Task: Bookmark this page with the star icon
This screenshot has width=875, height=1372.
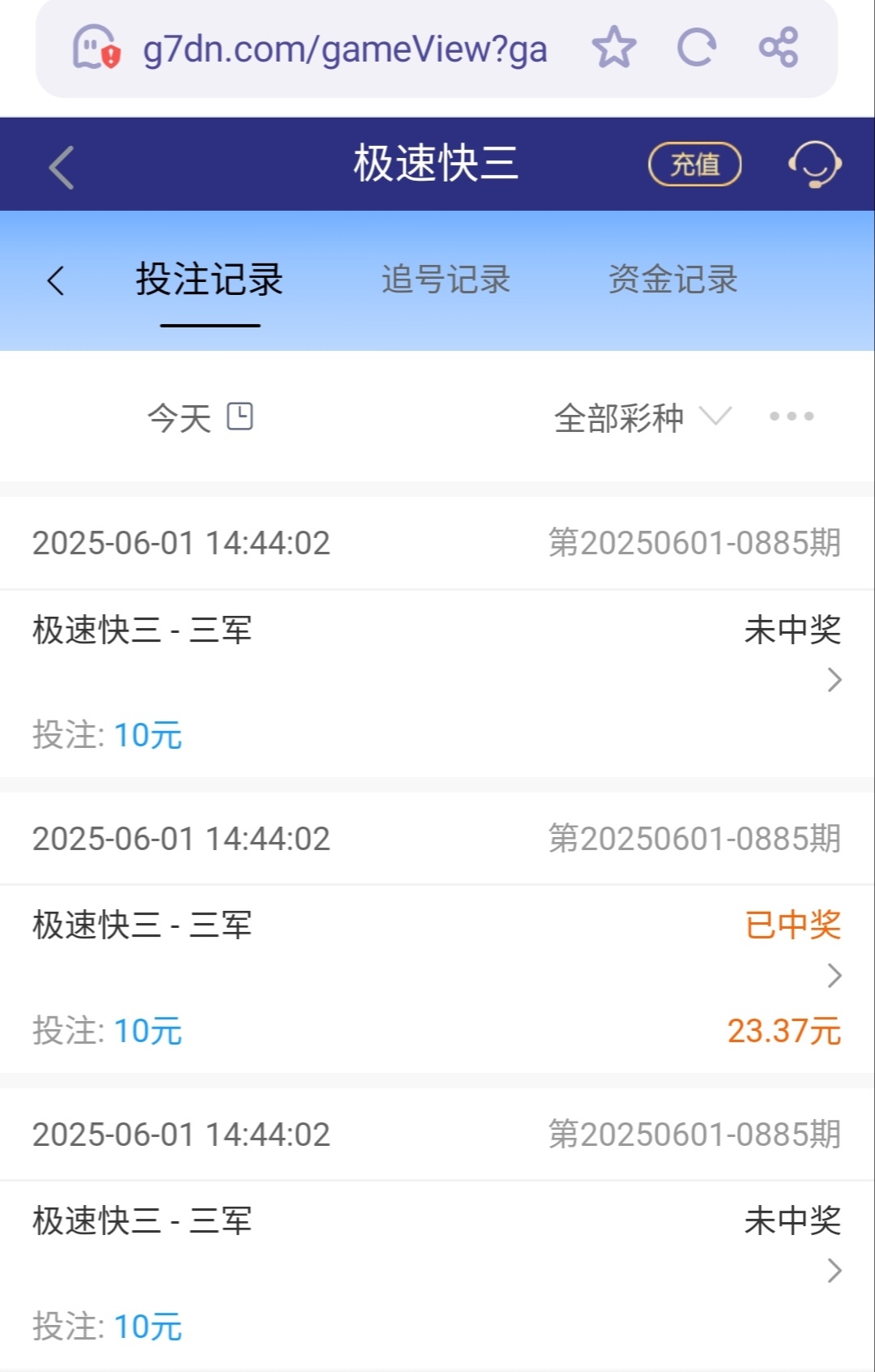Action: pyautogui.click(x=613, y=47)
